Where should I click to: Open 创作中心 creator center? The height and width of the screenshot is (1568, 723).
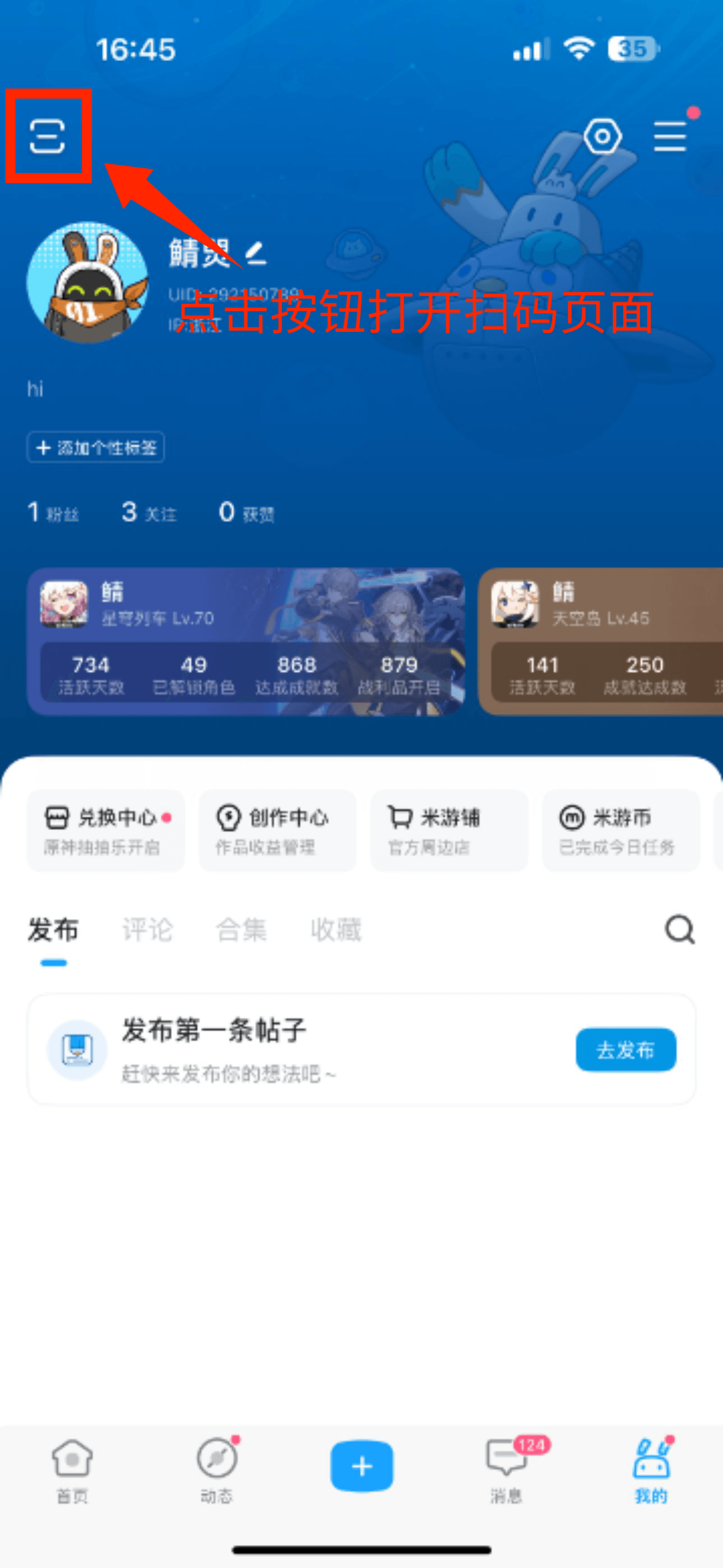[277, 830]
